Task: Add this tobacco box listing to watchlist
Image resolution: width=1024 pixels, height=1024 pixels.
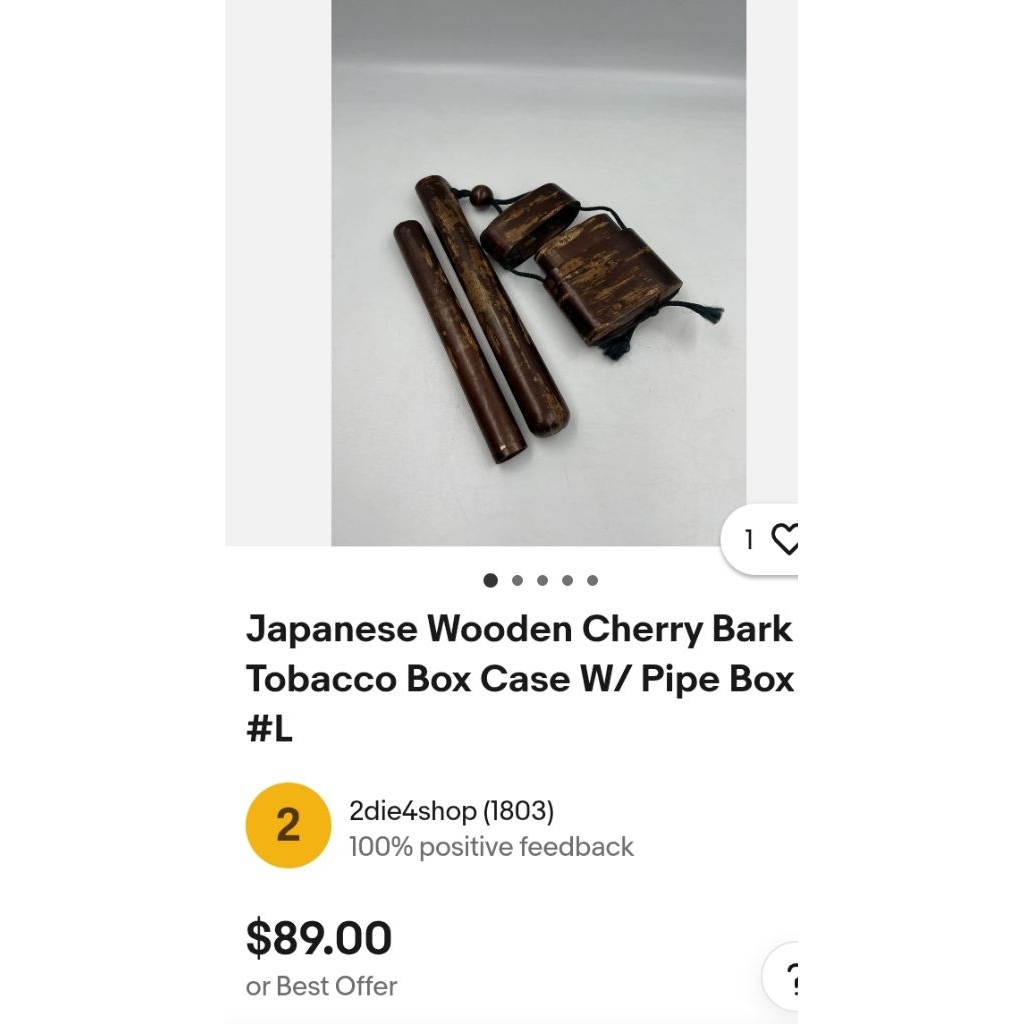Action: click(784, 540)
